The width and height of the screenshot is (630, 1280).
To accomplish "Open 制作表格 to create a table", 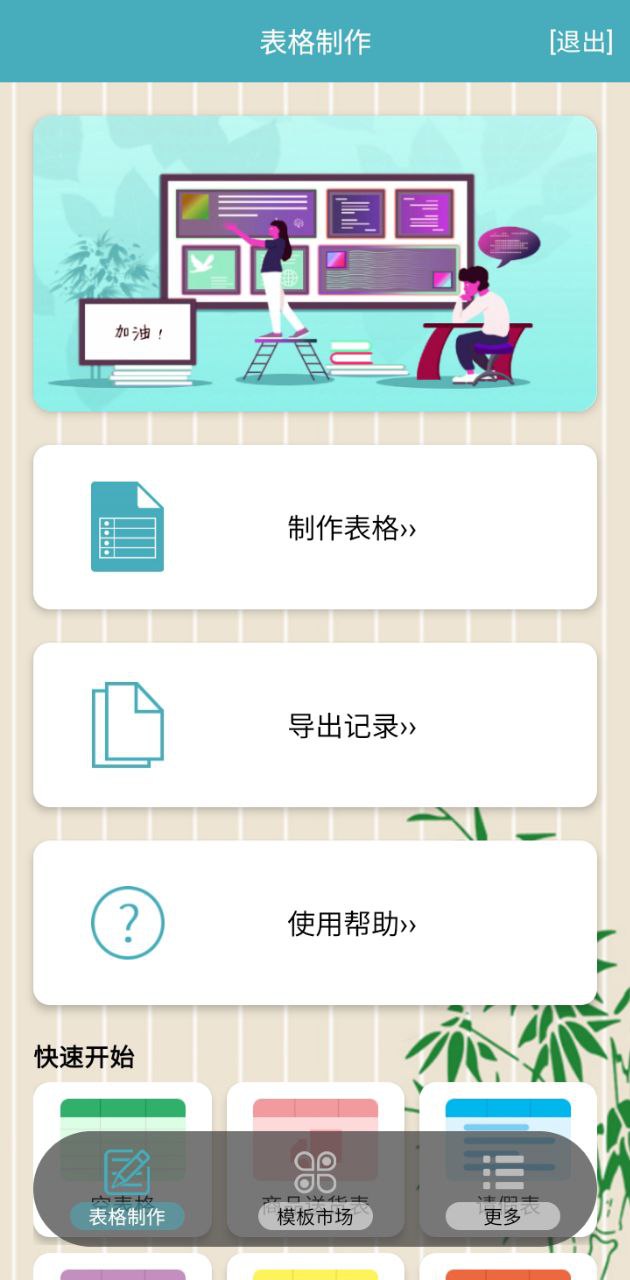I will click(x=315, y=527).
